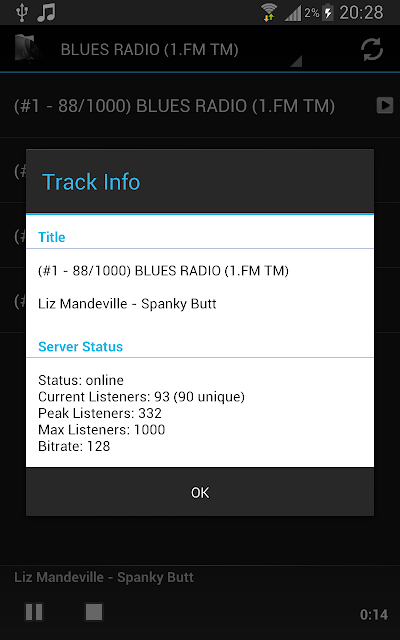Tap the refresh icon in the app bar
This screenshot has height=640, width=400.
tap(372, 49)
